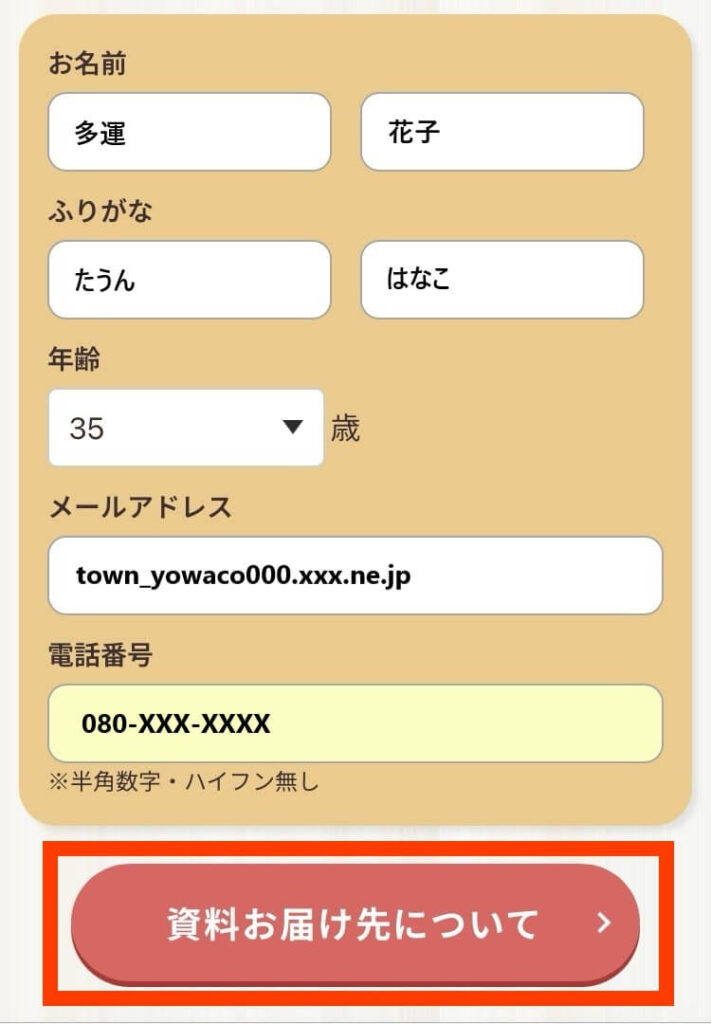Tap the メールアドレス email field
The image size is (711, 1024).
click(x=355, y=576)
